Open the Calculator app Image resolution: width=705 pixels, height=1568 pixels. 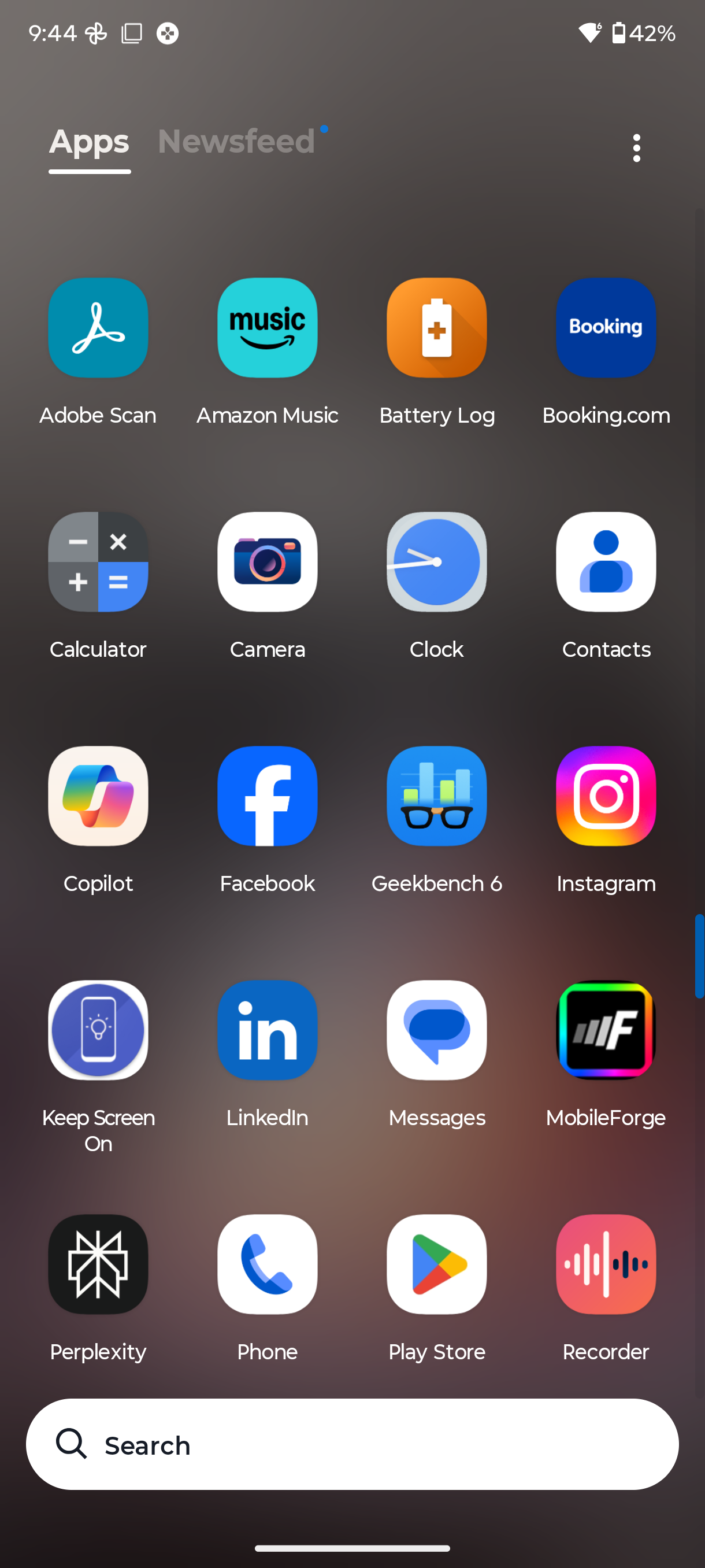pos(98,562)
